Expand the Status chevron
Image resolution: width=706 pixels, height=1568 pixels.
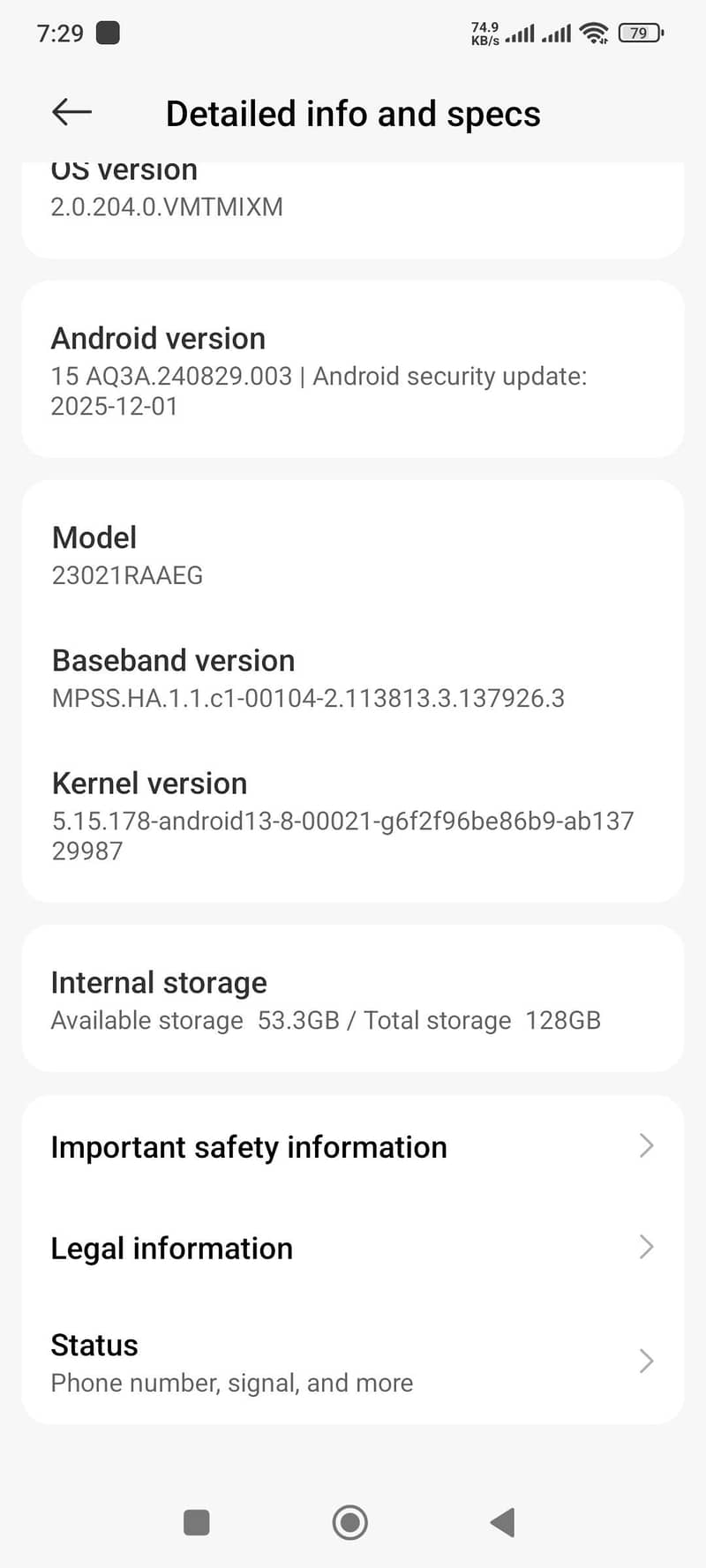tap(645, 1361)
